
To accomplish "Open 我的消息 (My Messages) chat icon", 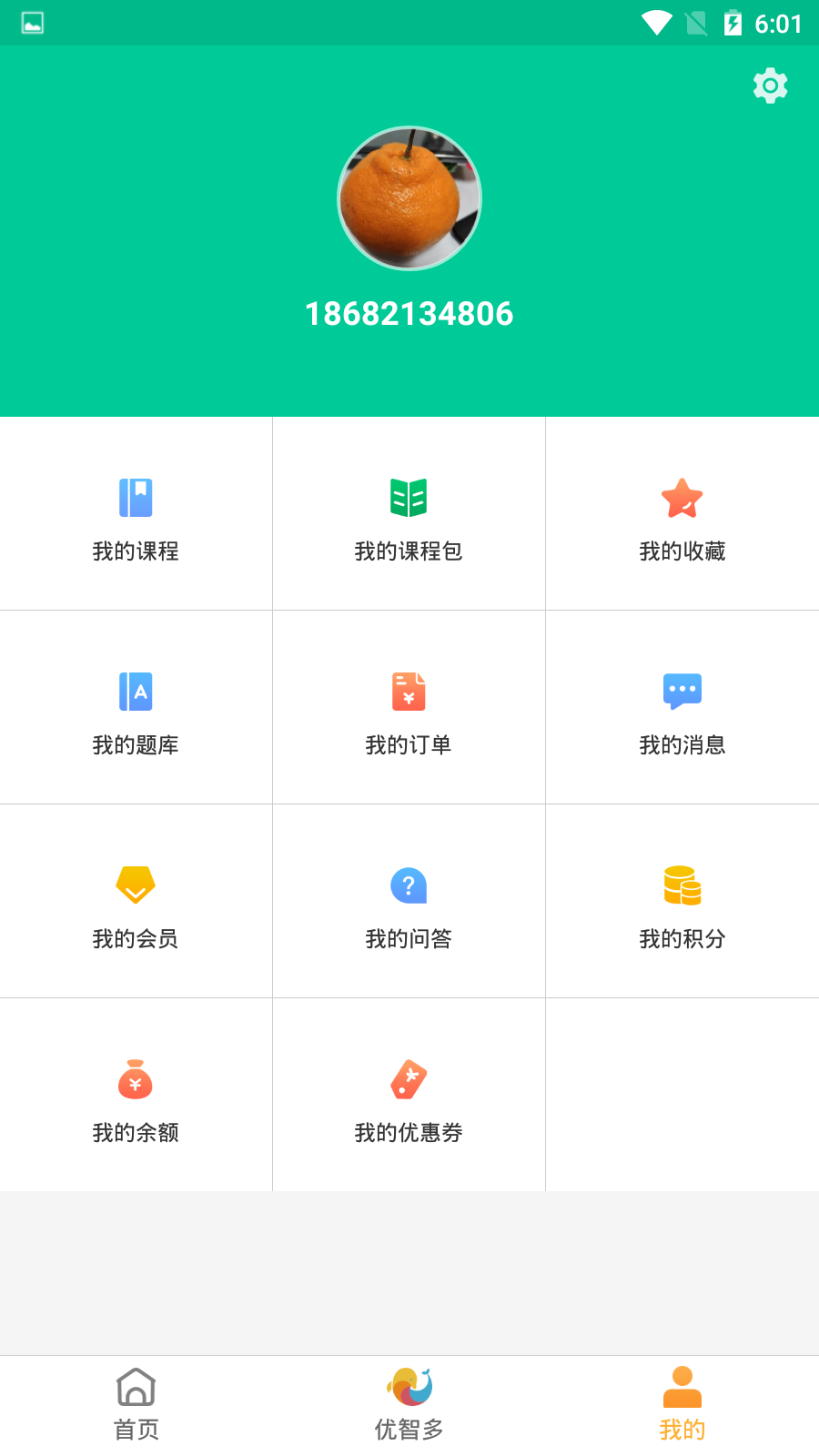I will (x=682, y=692).
